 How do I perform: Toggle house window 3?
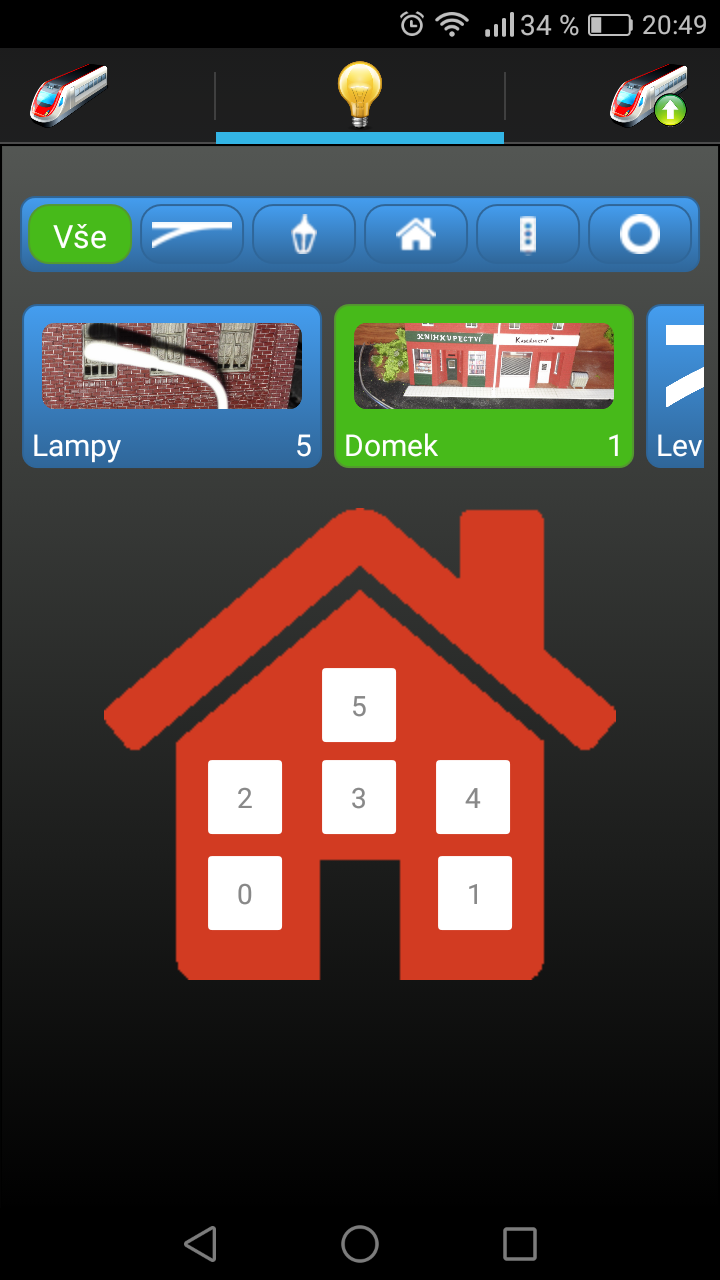(x=359, y=798)
